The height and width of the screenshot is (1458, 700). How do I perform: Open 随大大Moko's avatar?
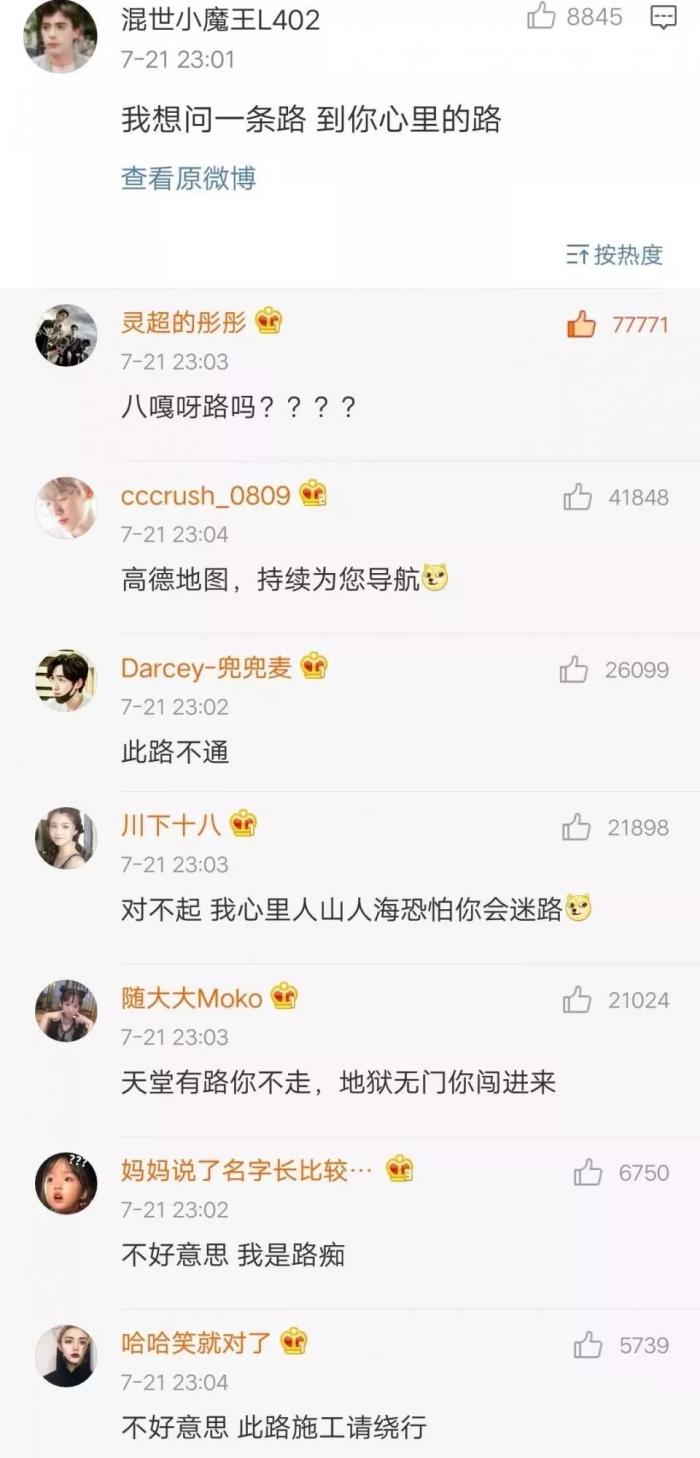pyautogui.click(x=66, y=1010)
